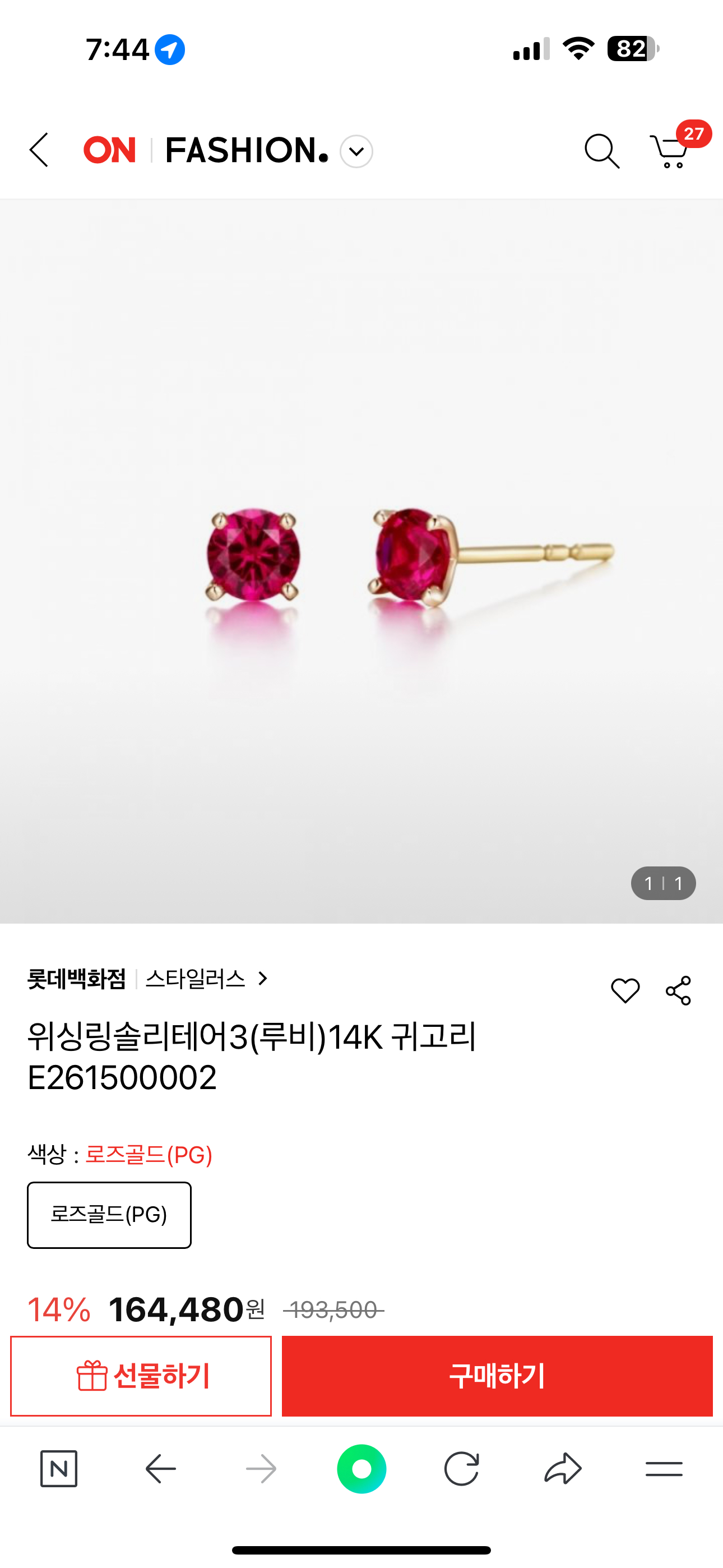Tap 구매하기 to buy now
723x1568 pixels.
(x=497, y=1376)
